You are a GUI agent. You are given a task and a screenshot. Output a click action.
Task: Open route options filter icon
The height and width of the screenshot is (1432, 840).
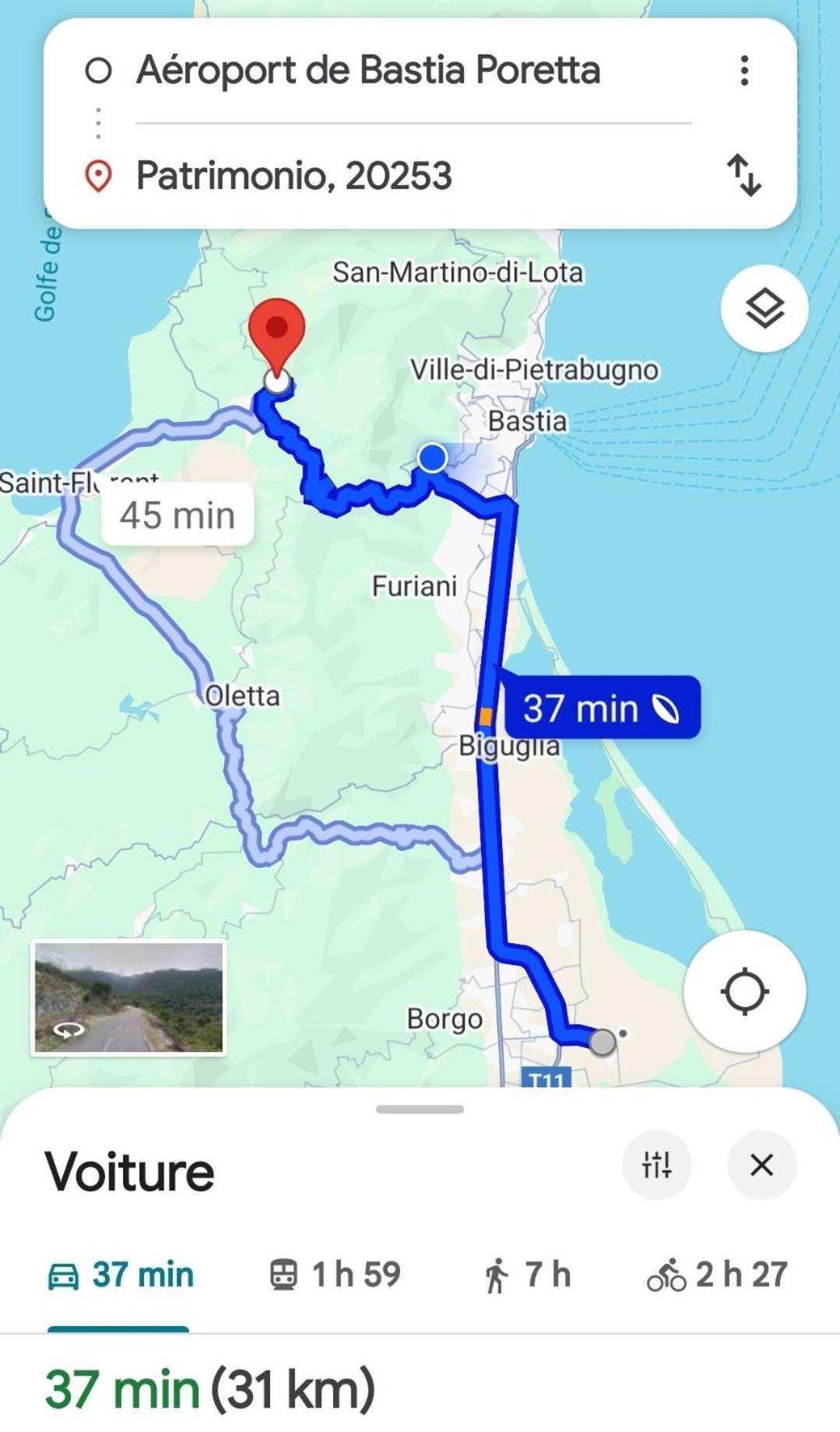tap(656, 1165)
